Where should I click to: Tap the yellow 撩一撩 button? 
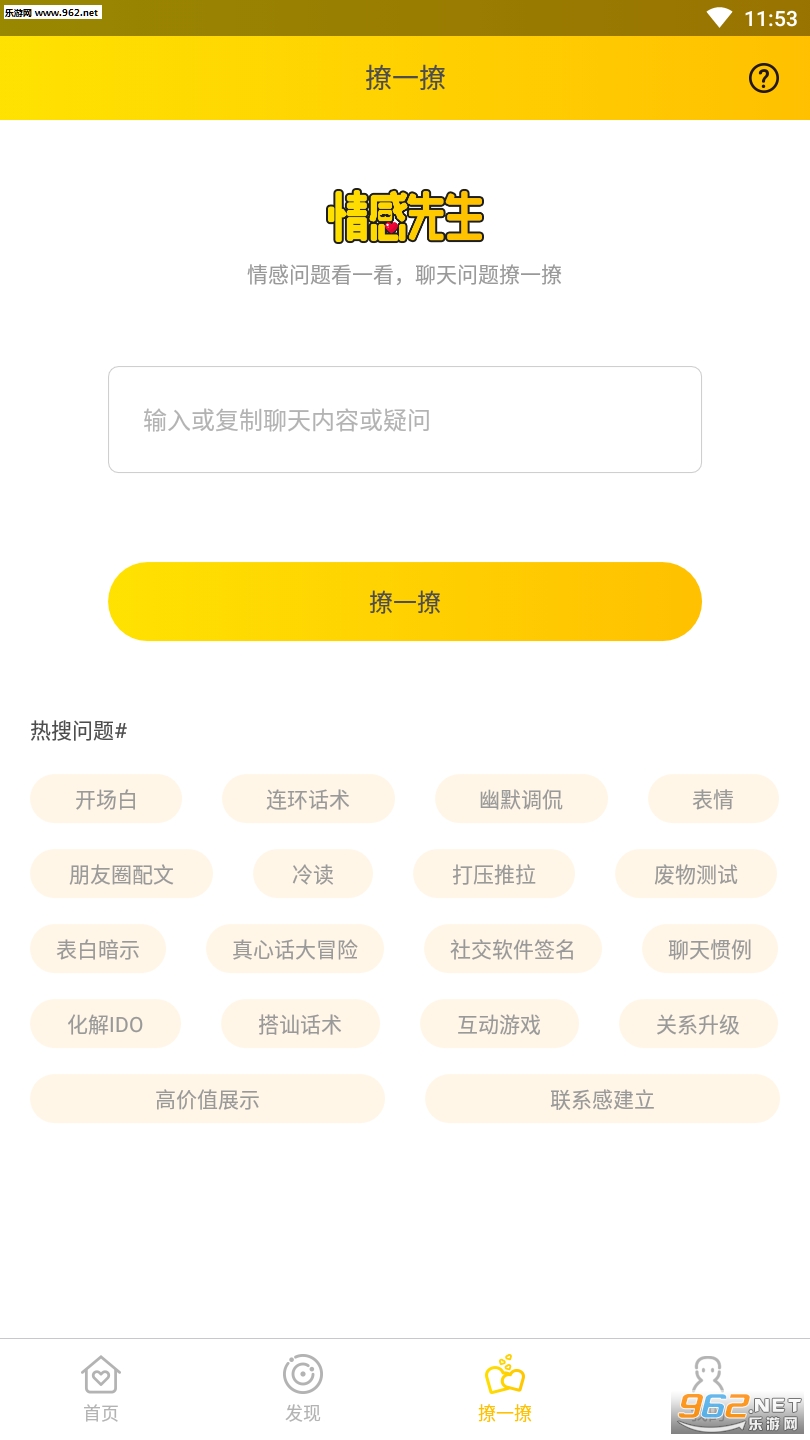click(405, 602)
